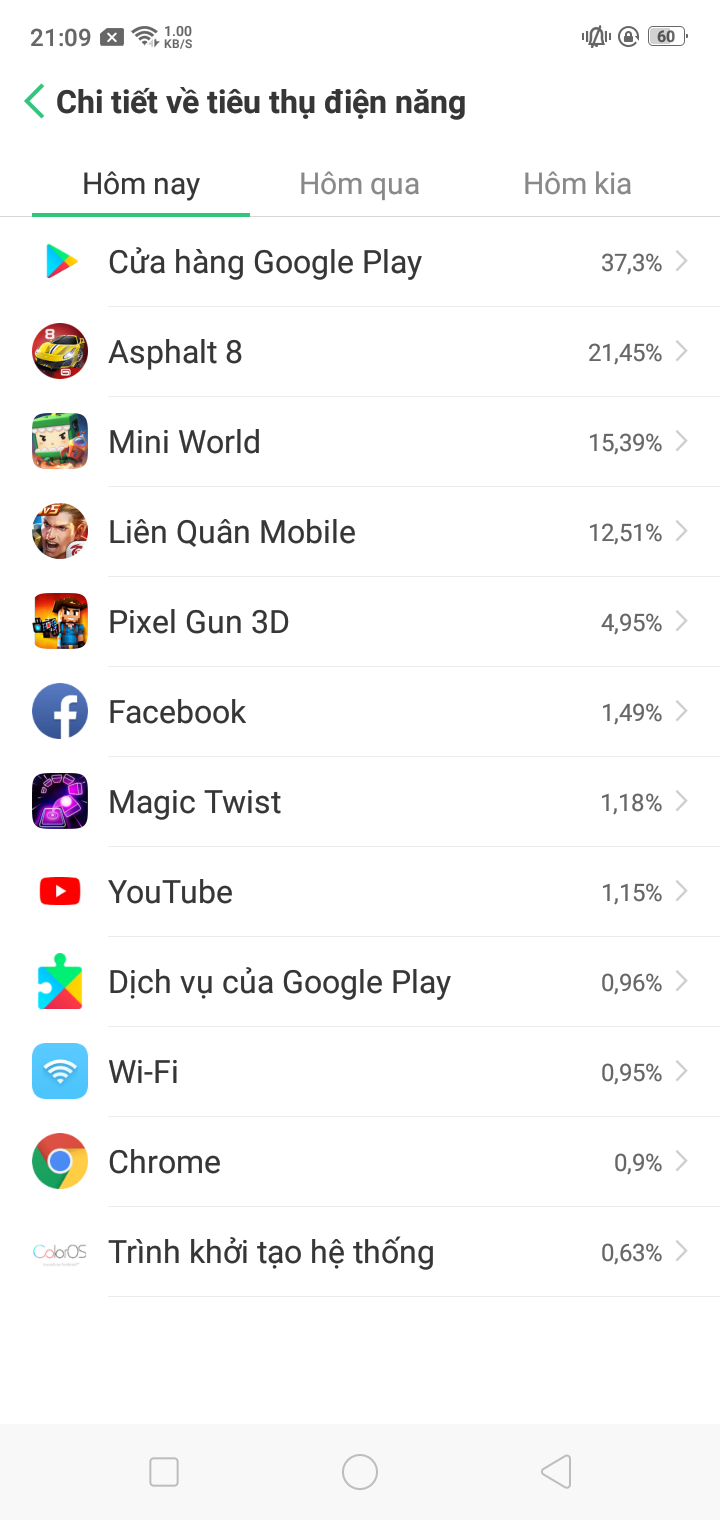Show Pixel Gun 3D battery details
Screen dimensions: 720x1520
[x=360, y=622]
